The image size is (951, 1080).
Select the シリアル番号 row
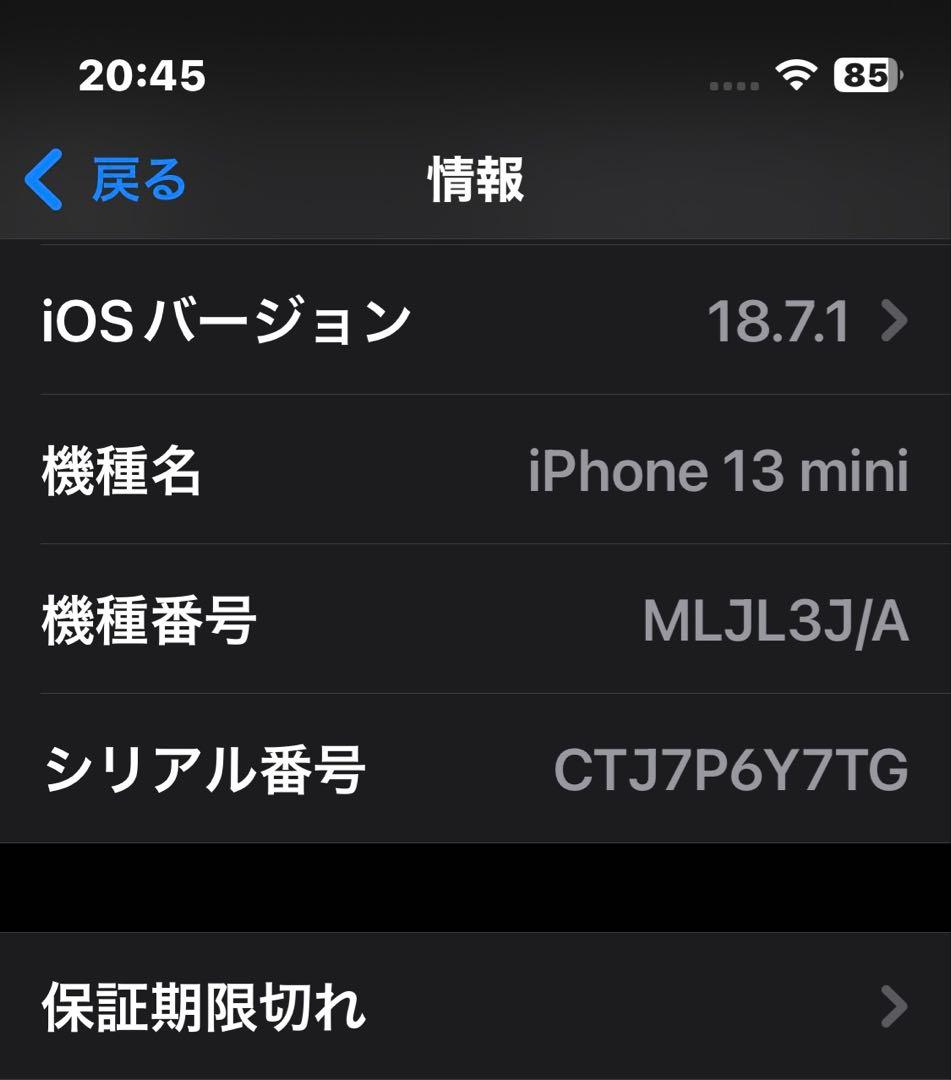475,770
